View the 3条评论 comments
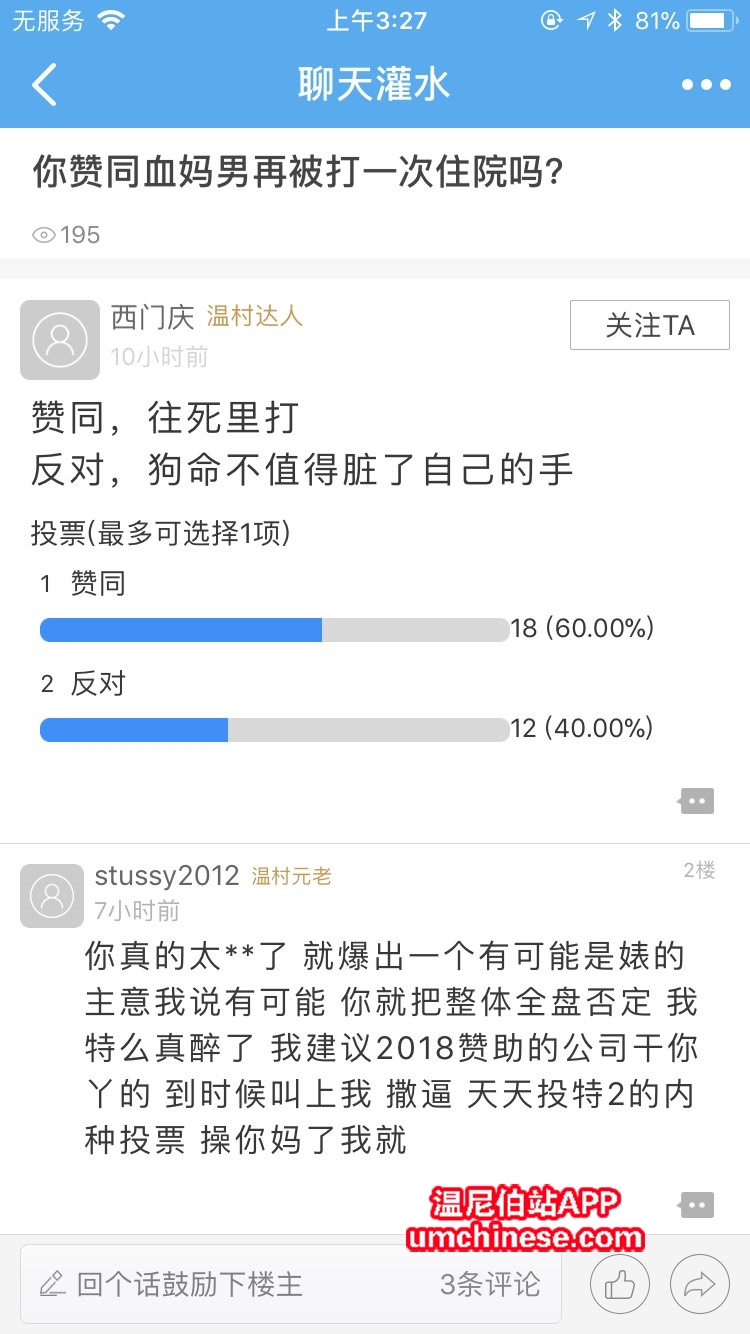This screenshot has width=750, height=1334. (x=490, y=1284)
